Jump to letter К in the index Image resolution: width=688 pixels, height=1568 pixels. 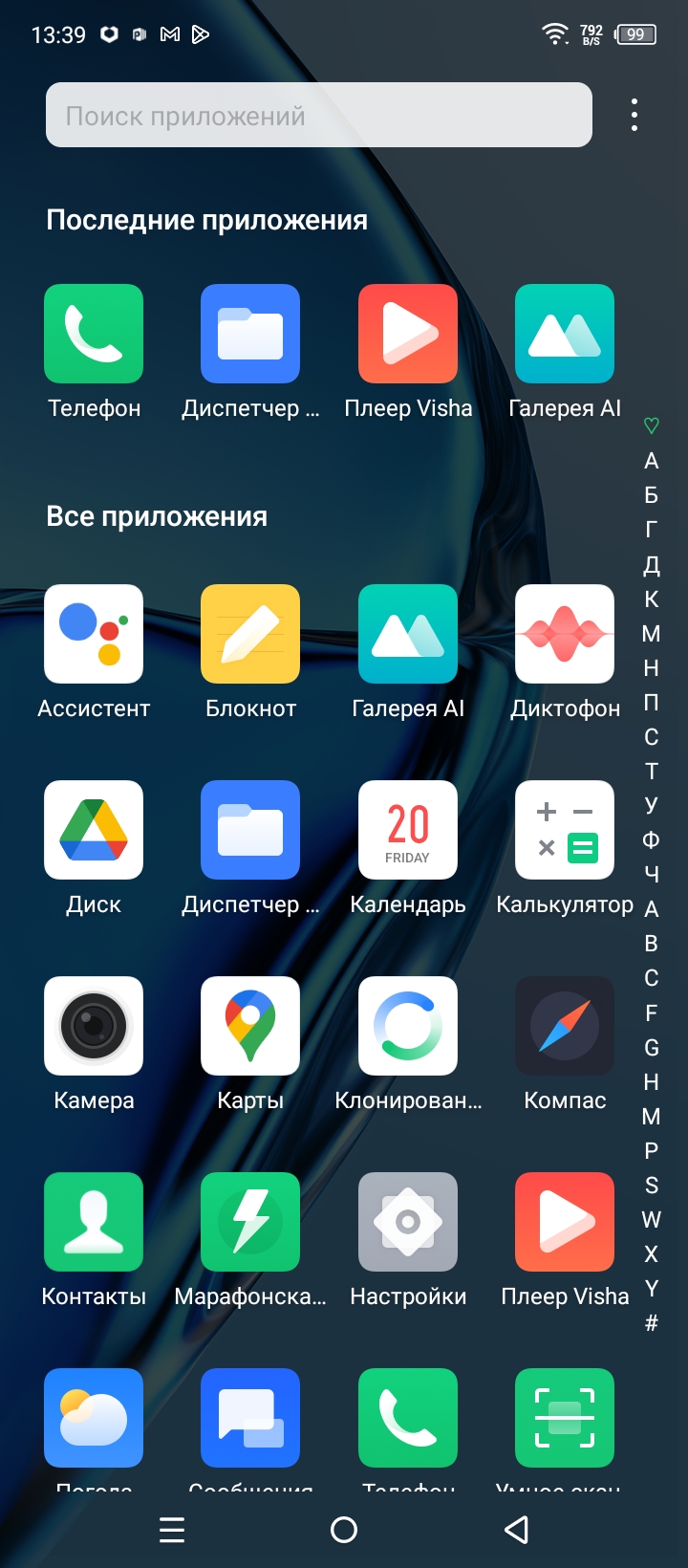coord(652,599)
